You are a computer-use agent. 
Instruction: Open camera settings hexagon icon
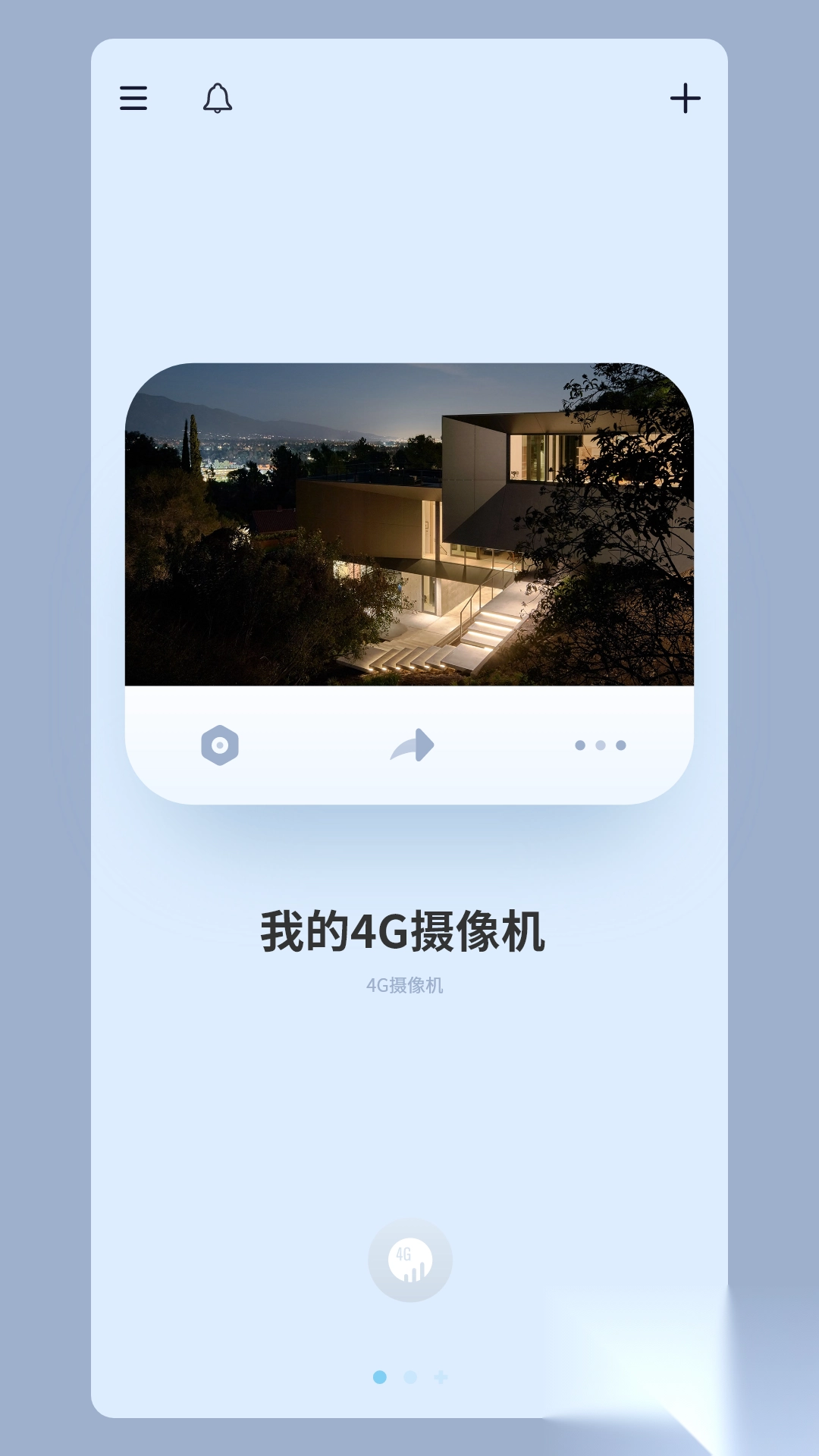coord(220,745)
